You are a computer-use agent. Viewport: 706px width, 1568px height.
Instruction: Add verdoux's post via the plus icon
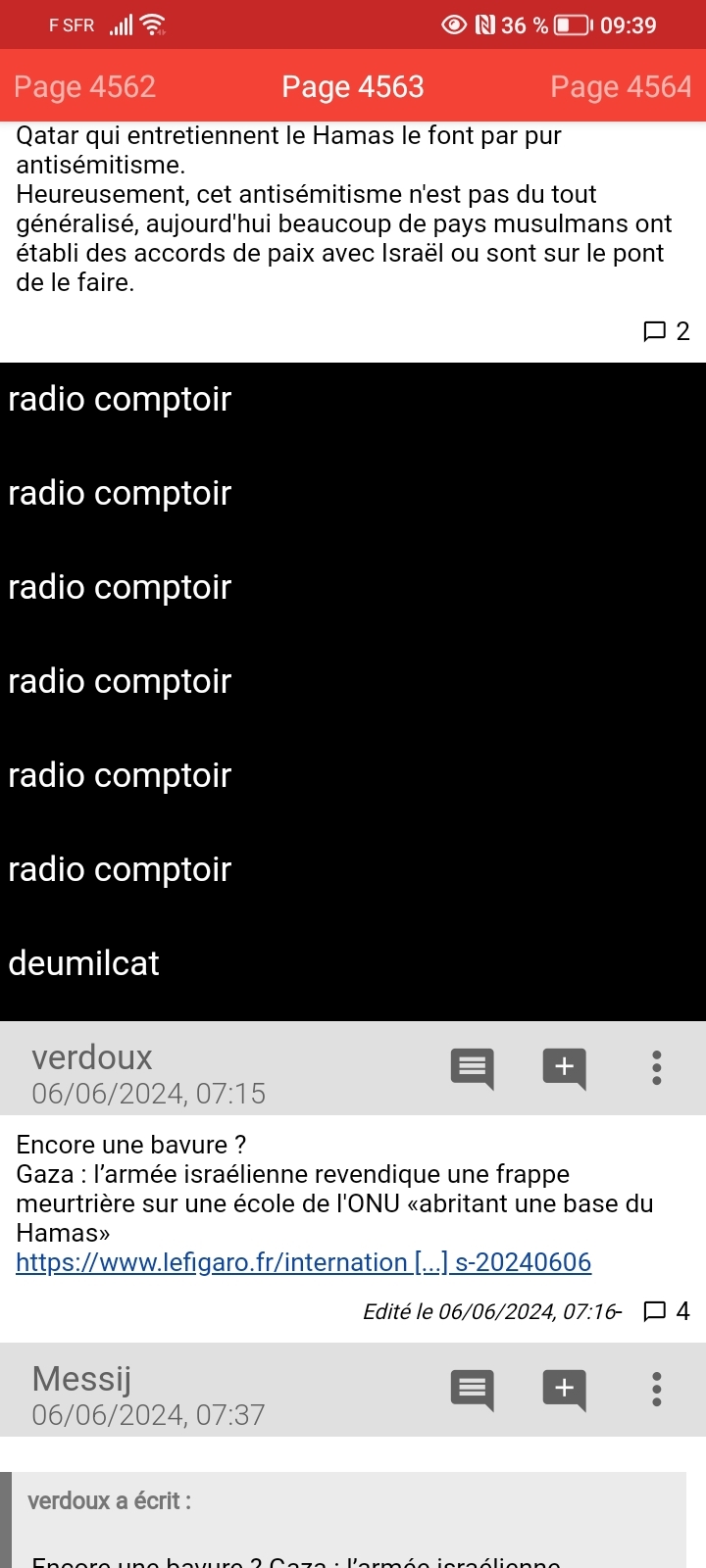point(565,1068)
